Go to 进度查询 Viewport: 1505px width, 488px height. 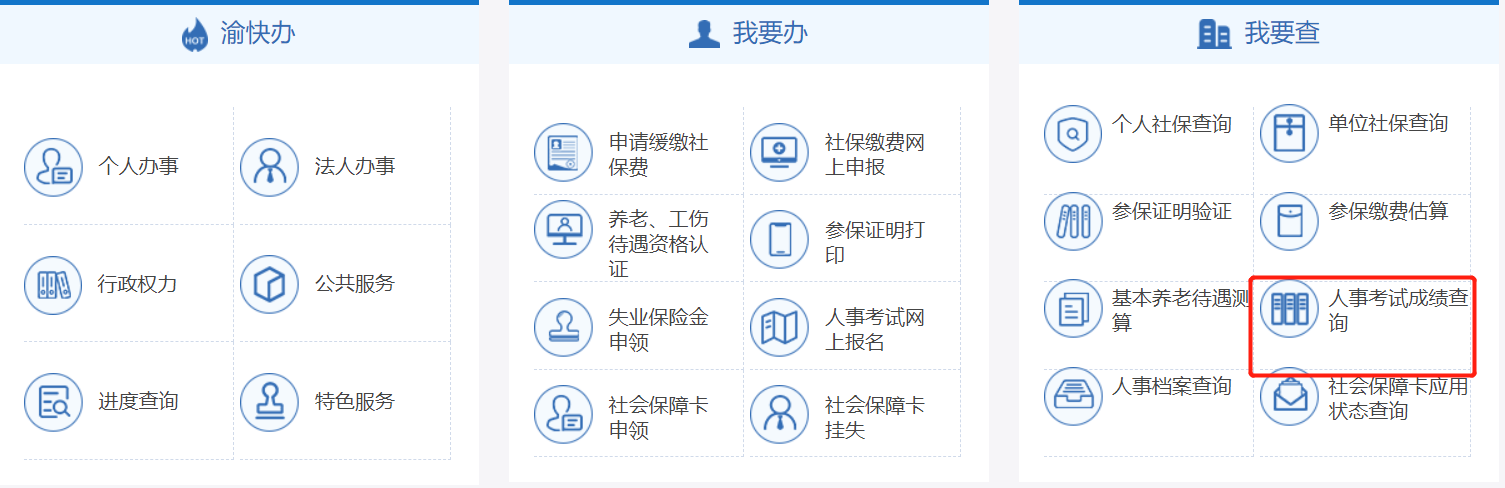pos(137,402)
